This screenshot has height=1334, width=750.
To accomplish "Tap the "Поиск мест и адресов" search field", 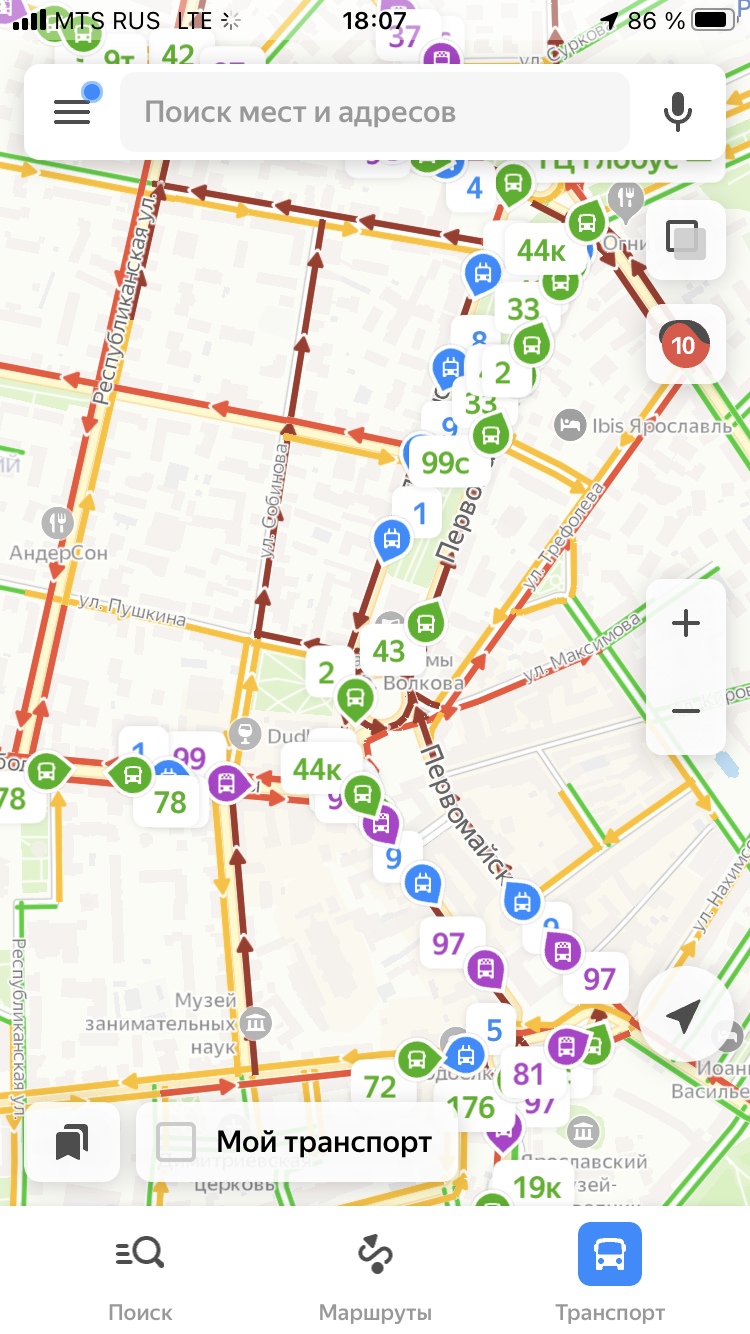I will tap(375, 111).
